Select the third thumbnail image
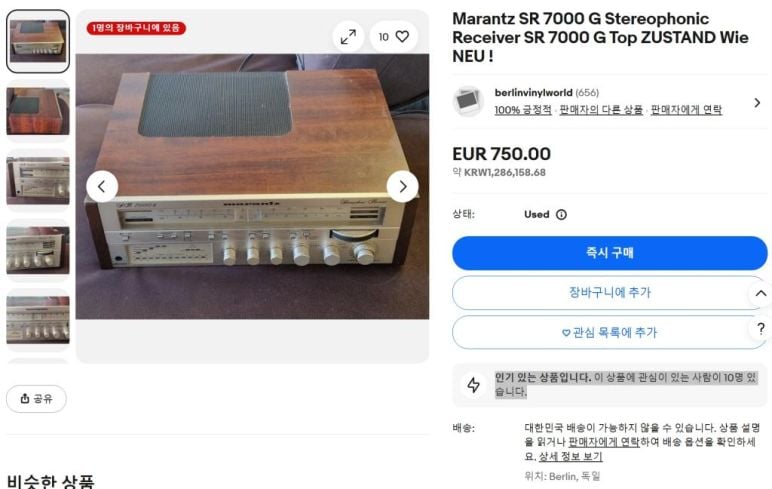 (38, 180)
